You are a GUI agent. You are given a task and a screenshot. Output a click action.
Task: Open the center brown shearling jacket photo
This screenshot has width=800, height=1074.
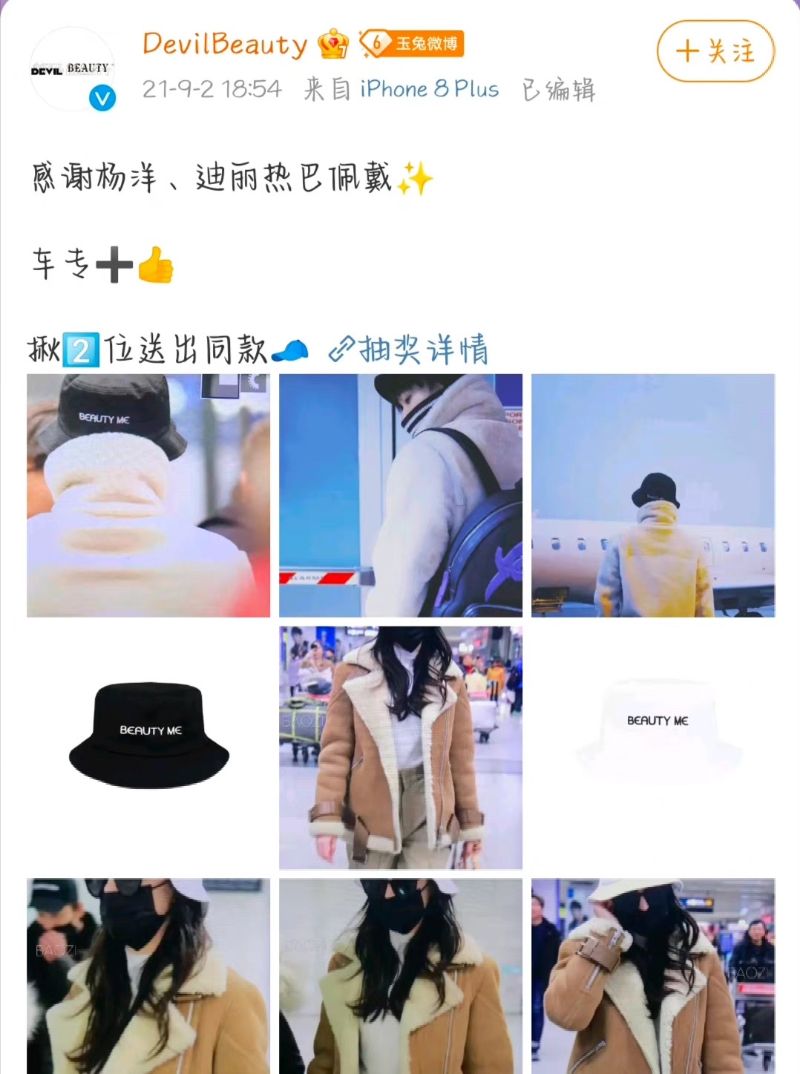click(400, 747)
